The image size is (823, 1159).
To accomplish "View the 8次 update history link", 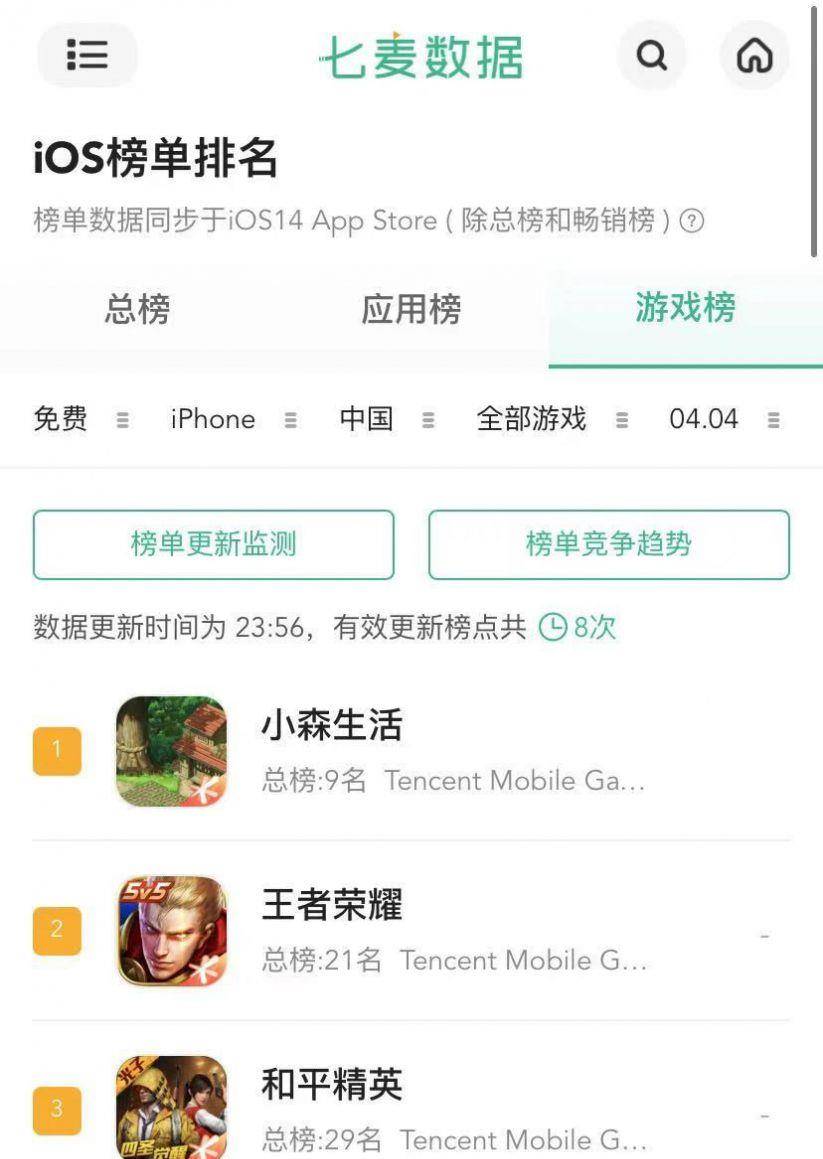I will (x=579, y=627).
